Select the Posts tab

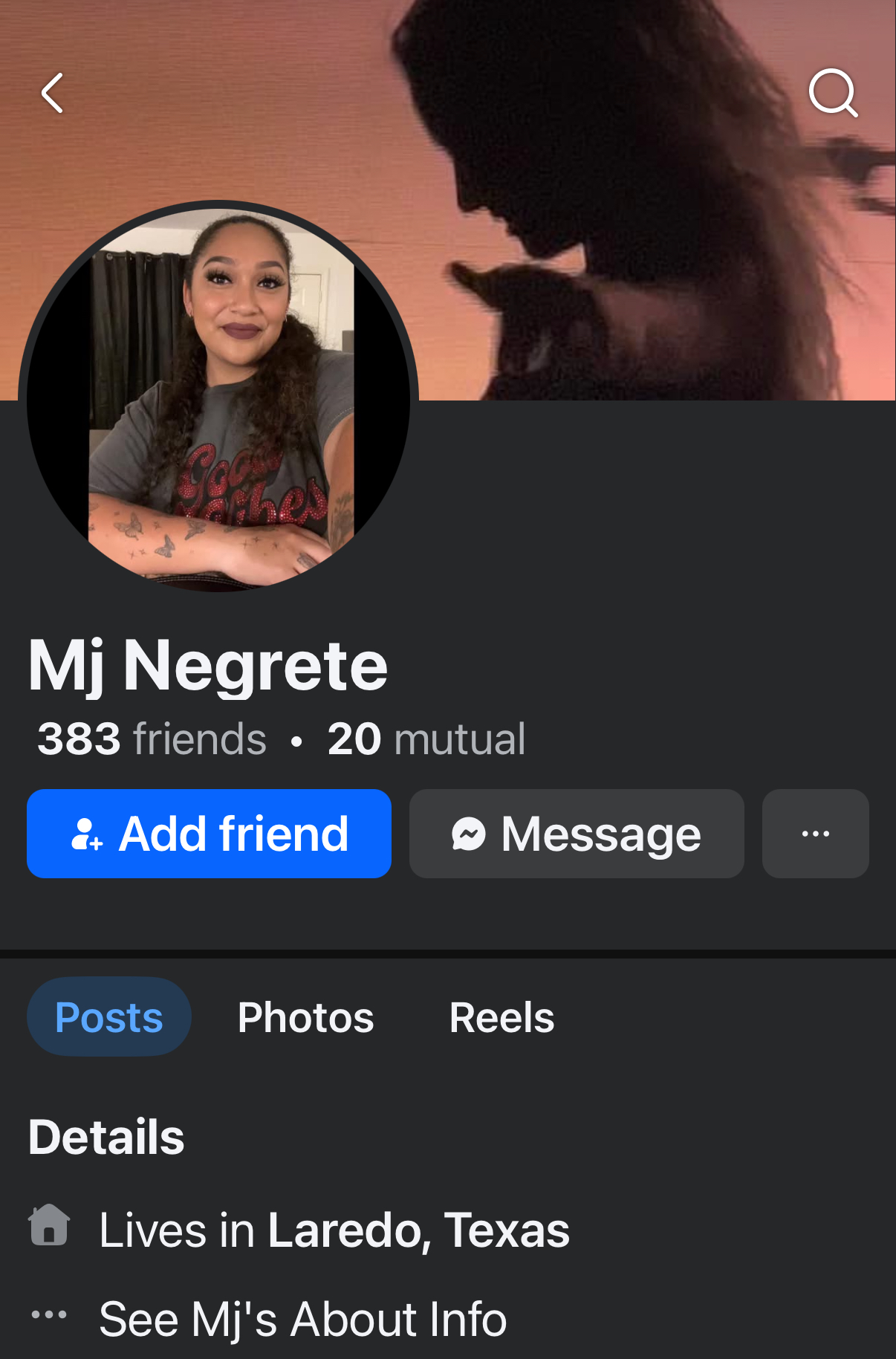[109, 1017]
